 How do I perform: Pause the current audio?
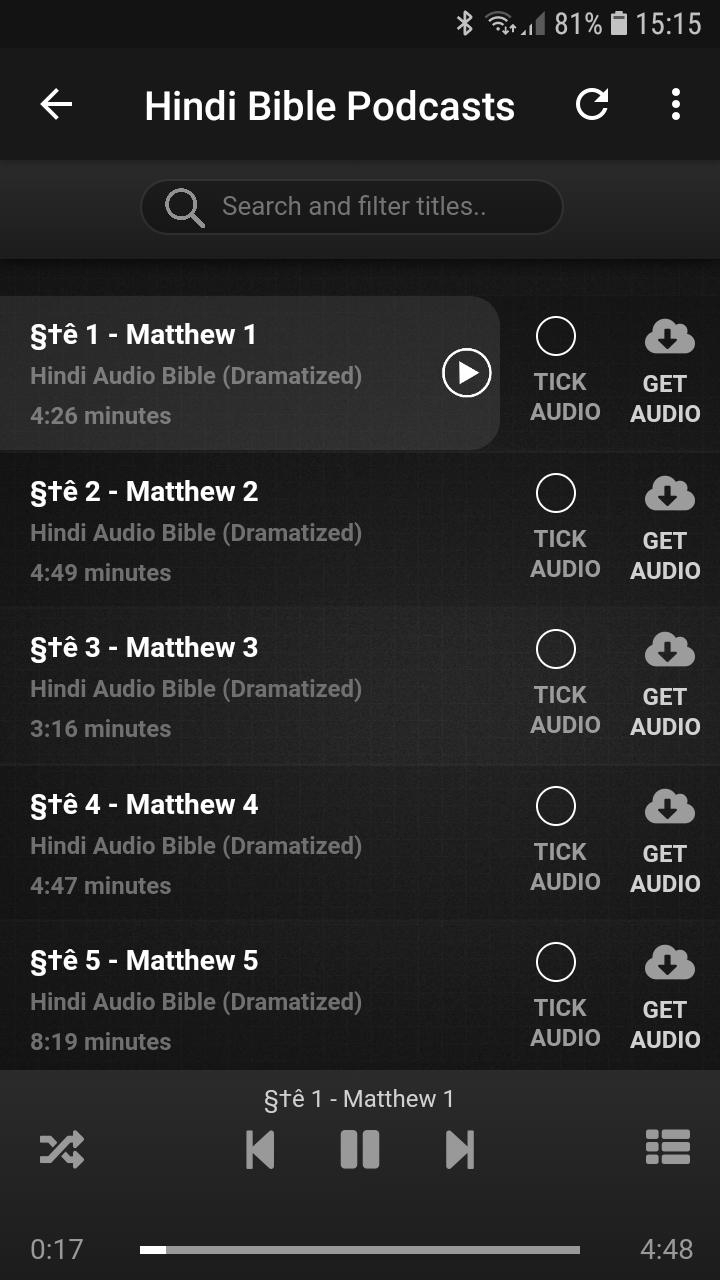point(360,1149)
